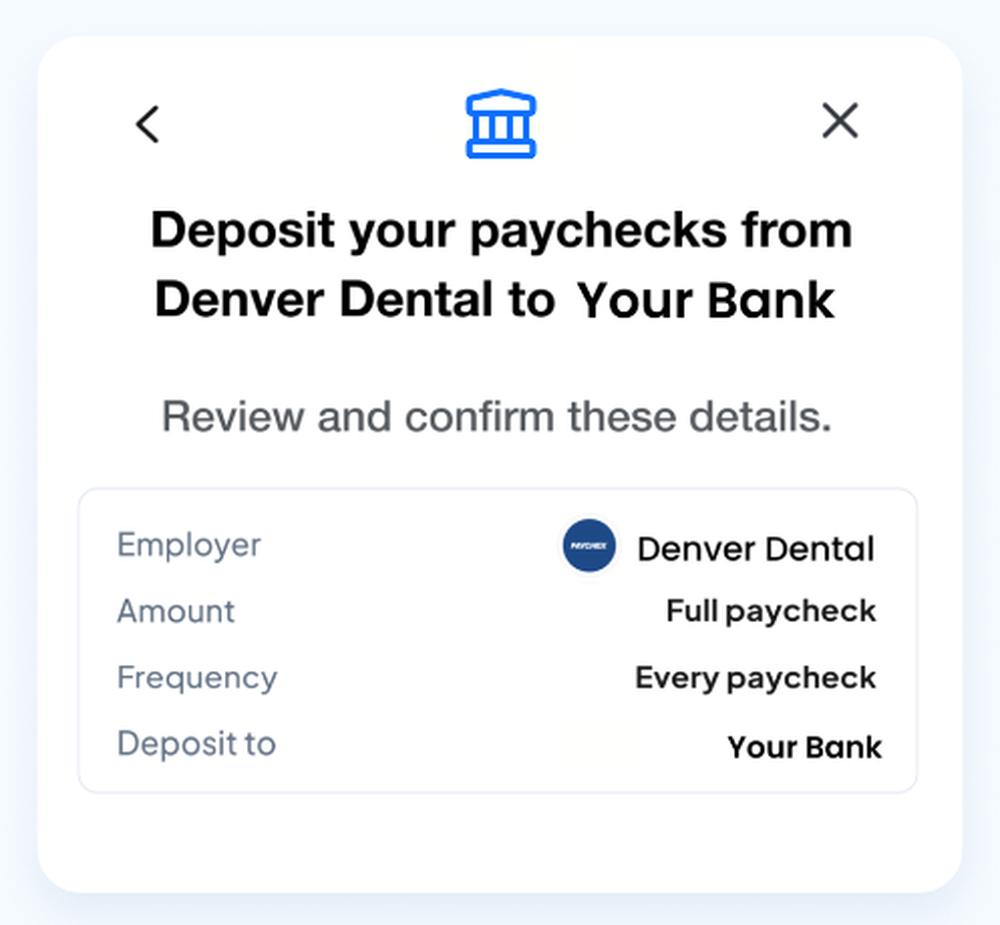Go back using the left arrow
1000x925 pixels.
pyautogui.click(x=148, y=124)
